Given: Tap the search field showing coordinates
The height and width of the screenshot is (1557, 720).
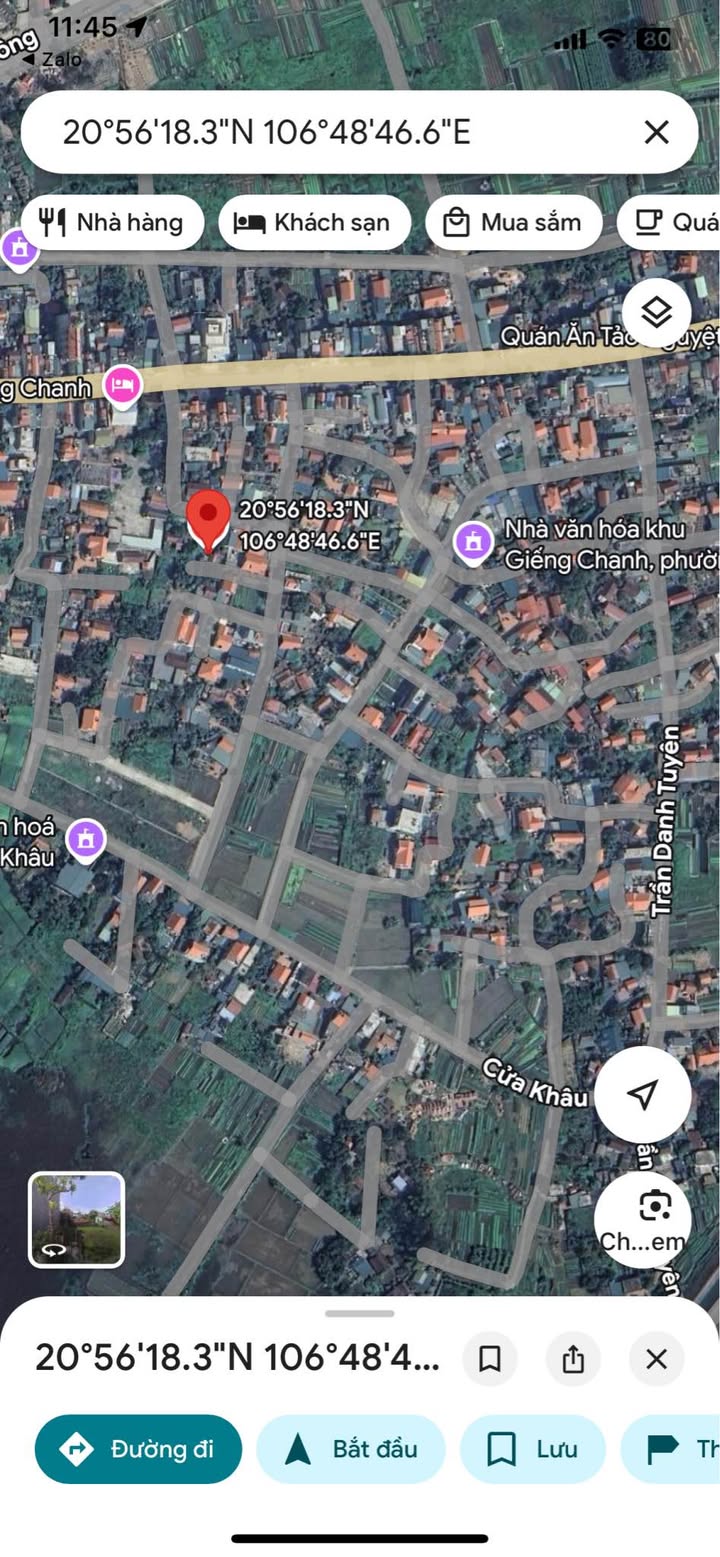Looking at the screenshot, I should tap(330, 132).
